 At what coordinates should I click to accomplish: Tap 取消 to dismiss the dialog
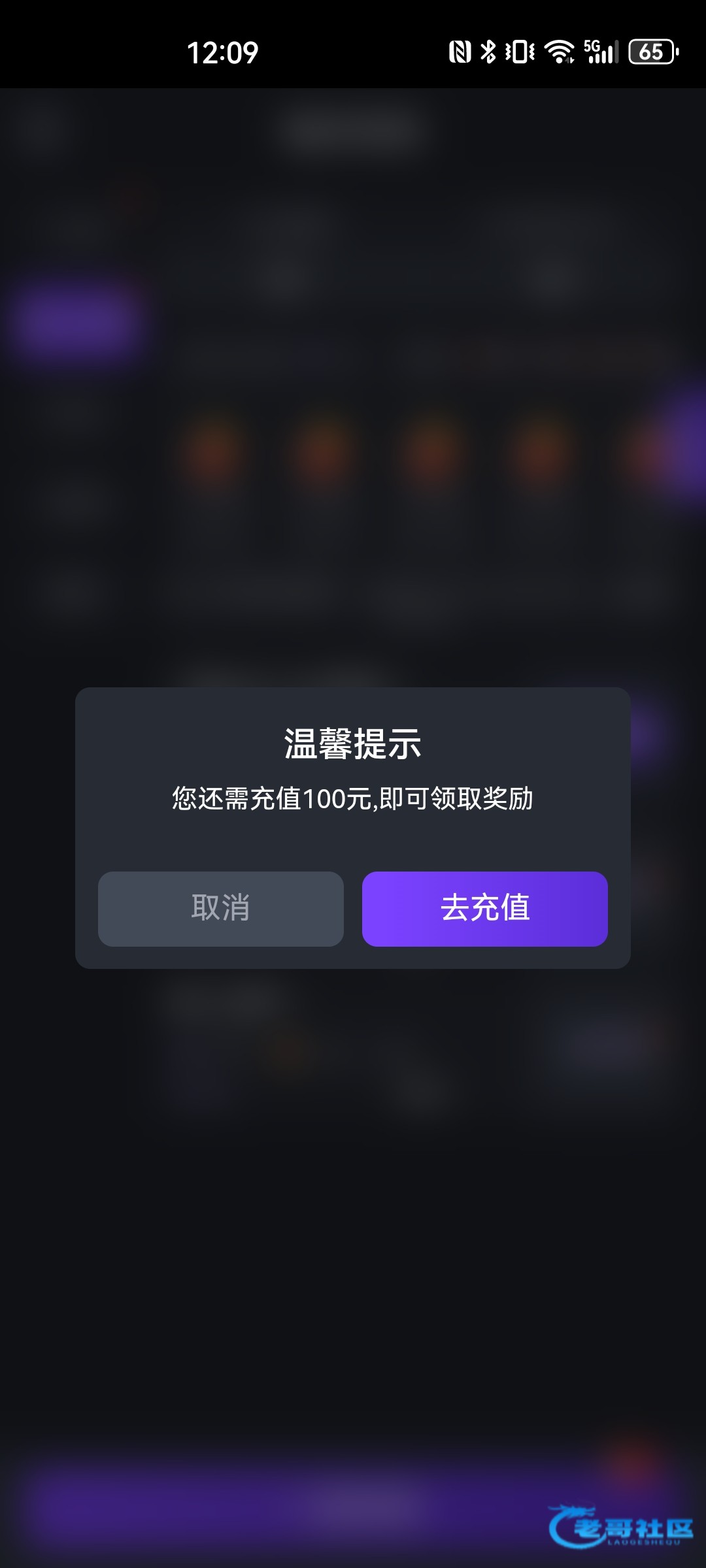pos(221,908)
